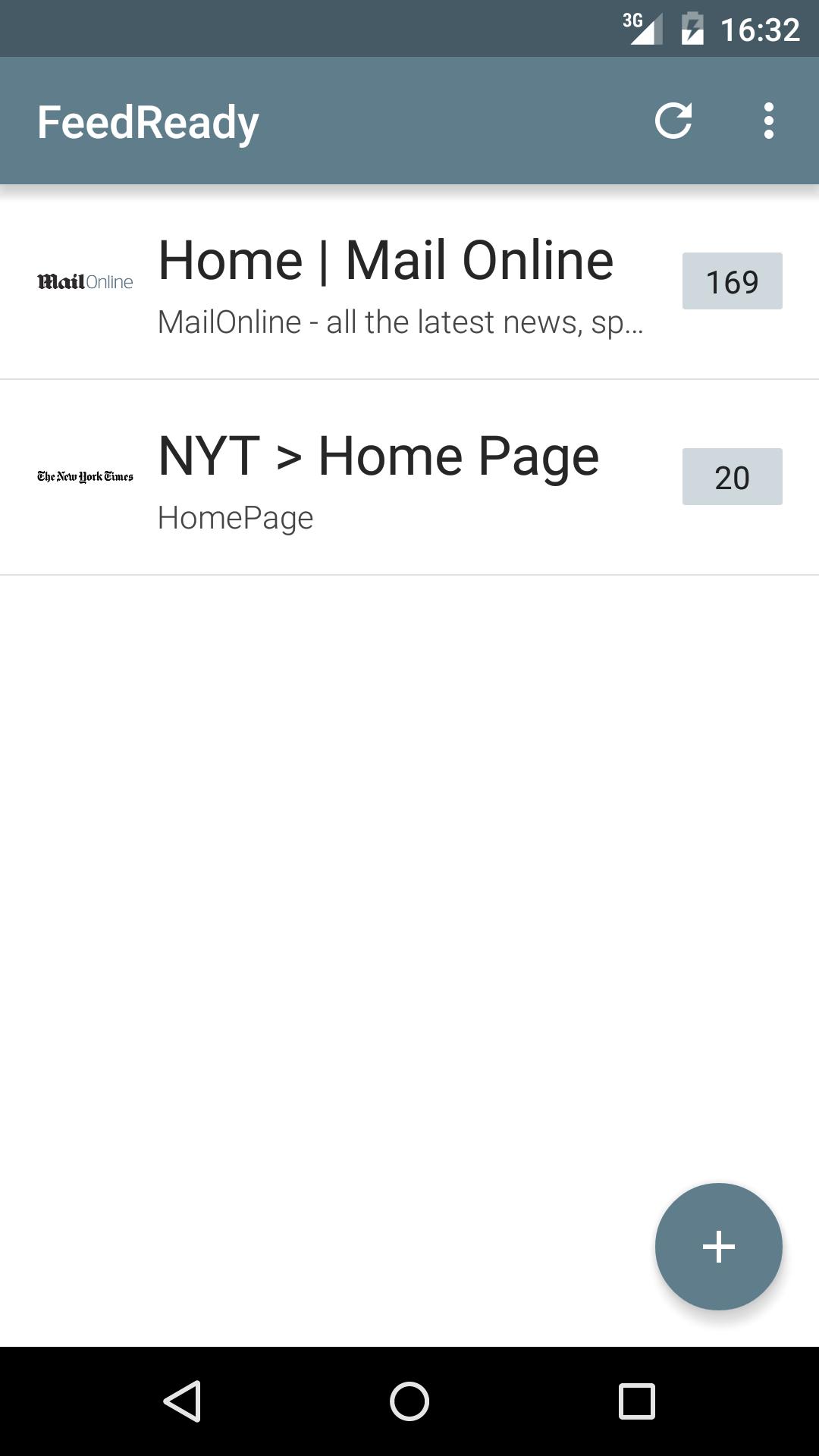The width and height of the screenshot is (819, 1456).
Task: Add a new feed with the plus button
Action: pyautogui.click(x=718, y=1247)
